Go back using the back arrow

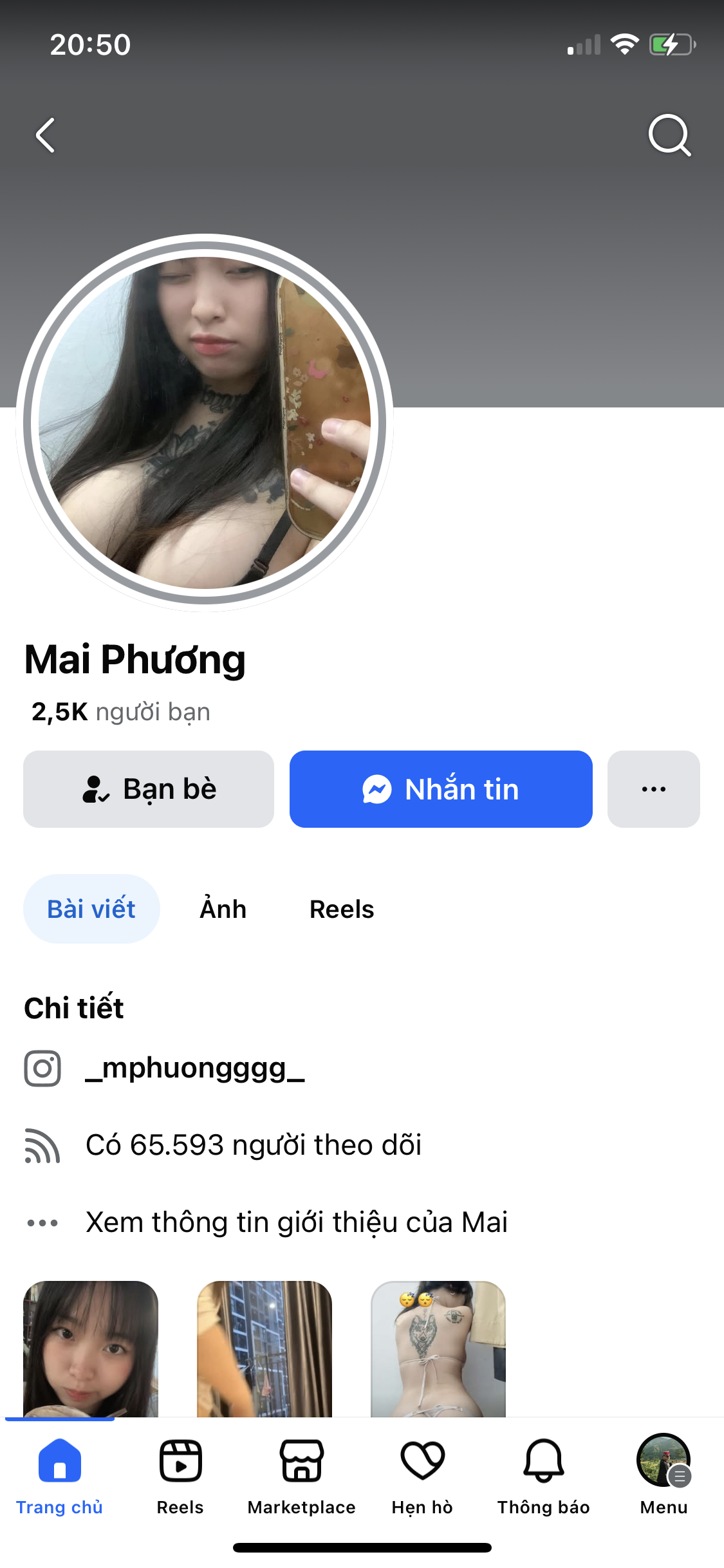click(45, 135)
